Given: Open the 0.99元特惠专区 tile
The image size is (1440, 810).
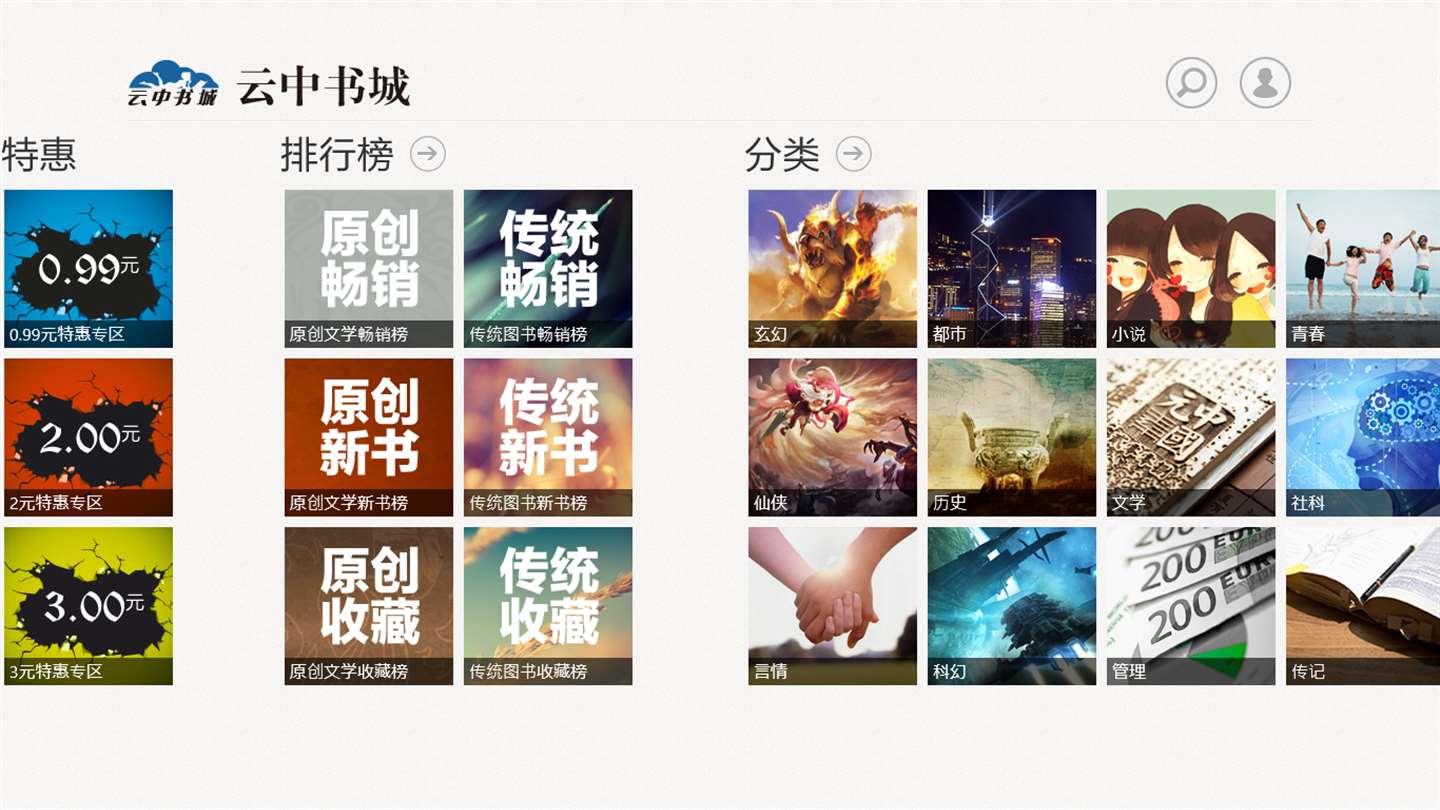Looking at the screenshot, I should (89, 268).
